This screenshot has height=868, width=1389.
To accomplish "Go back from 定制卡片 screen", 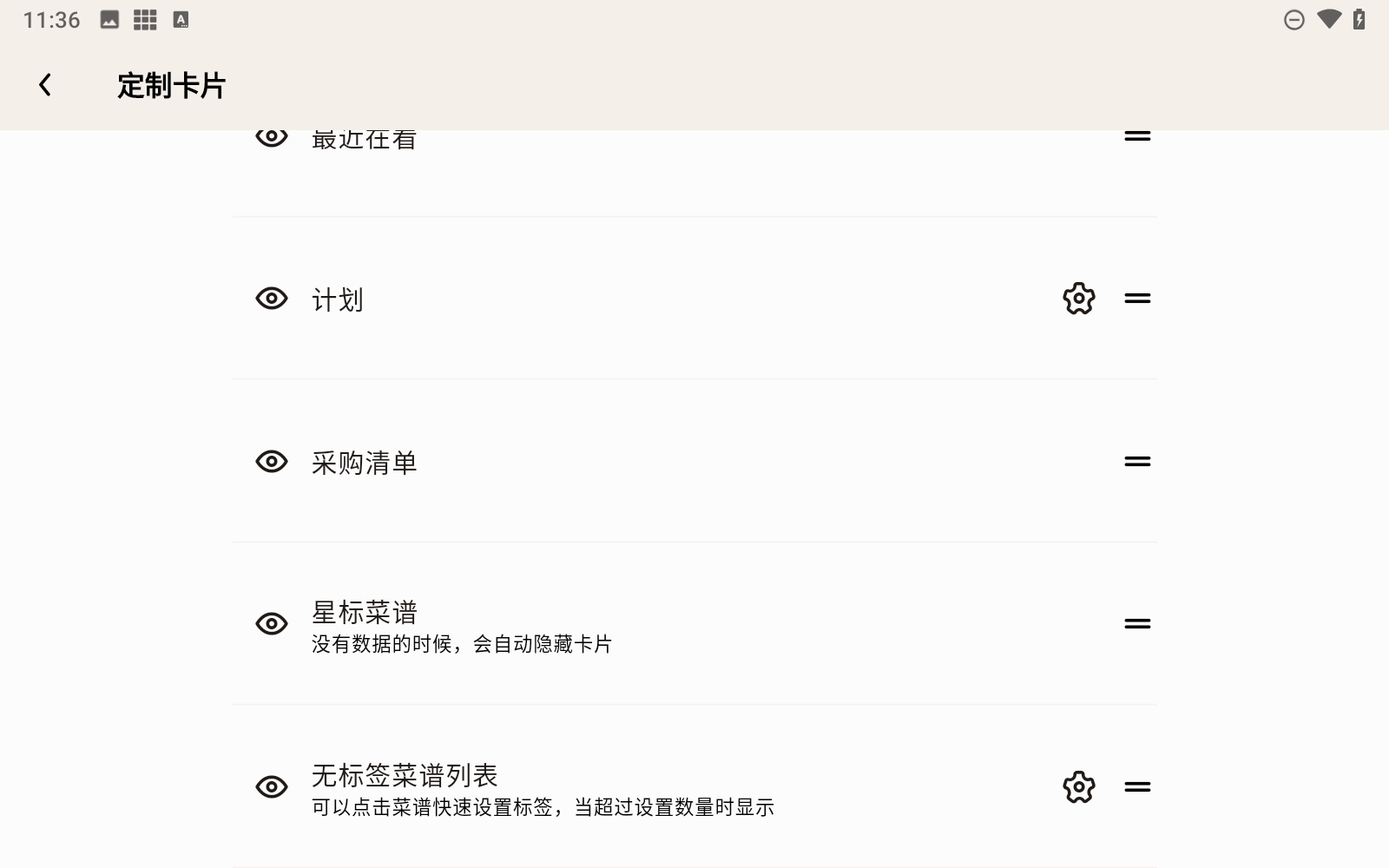I will (45, 85).
